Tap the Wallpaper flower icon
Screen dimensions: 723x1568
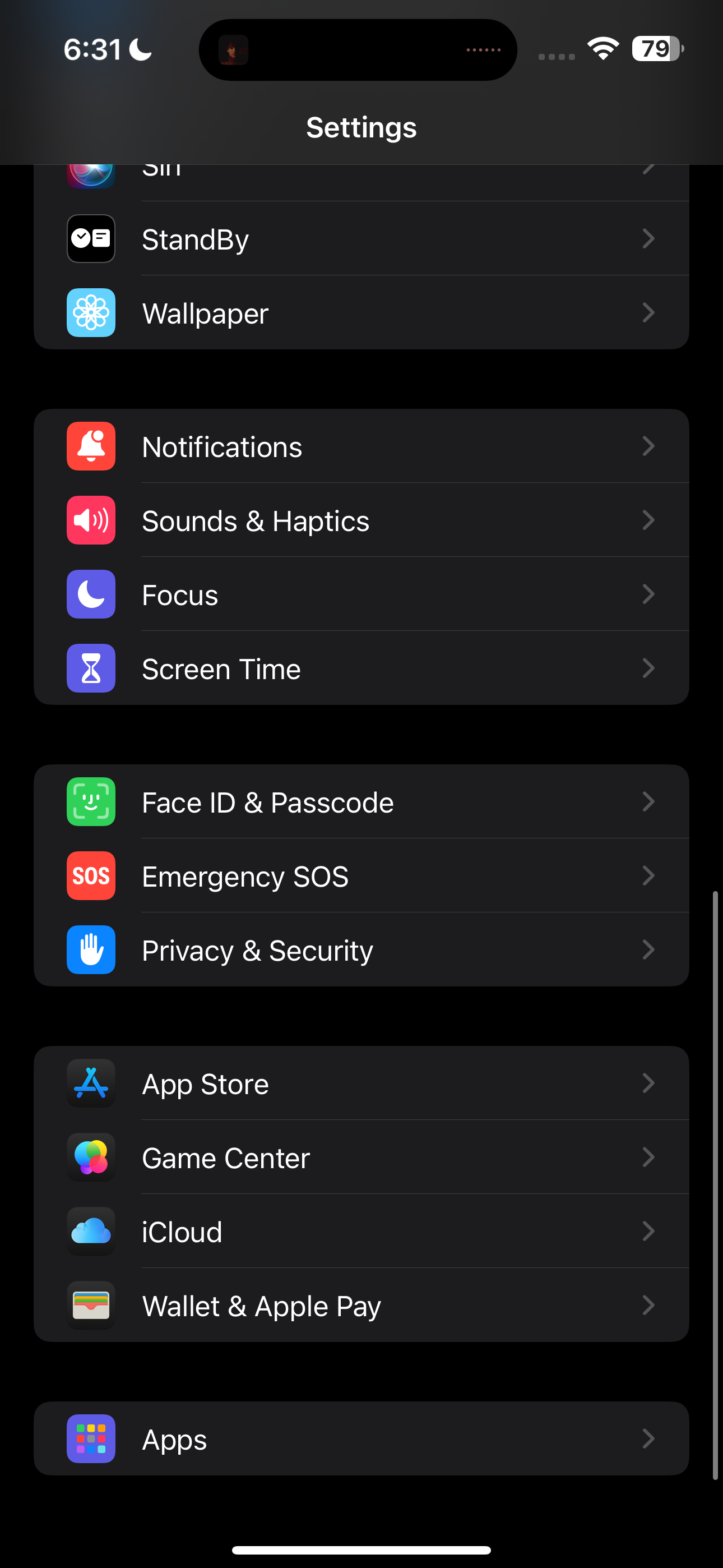point(90,313)
